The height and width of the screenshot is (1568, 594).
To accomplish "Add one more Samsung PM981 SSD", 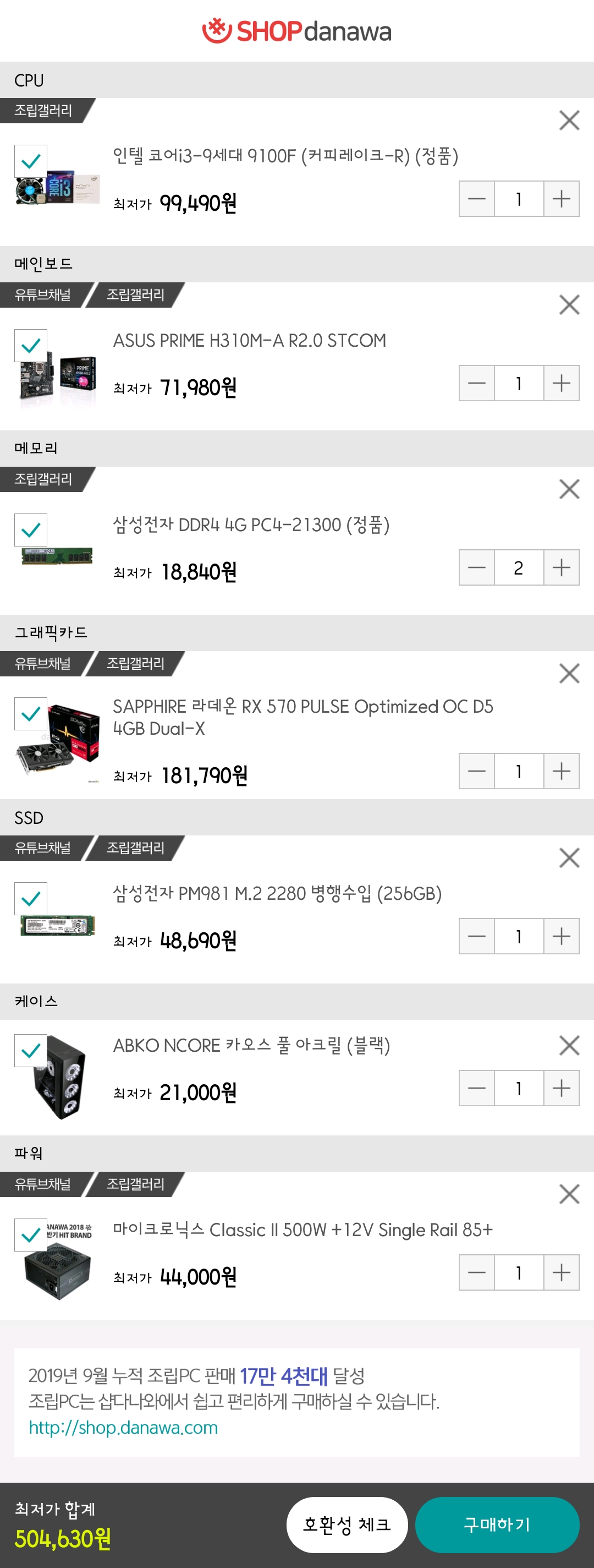I will point(560,936).
